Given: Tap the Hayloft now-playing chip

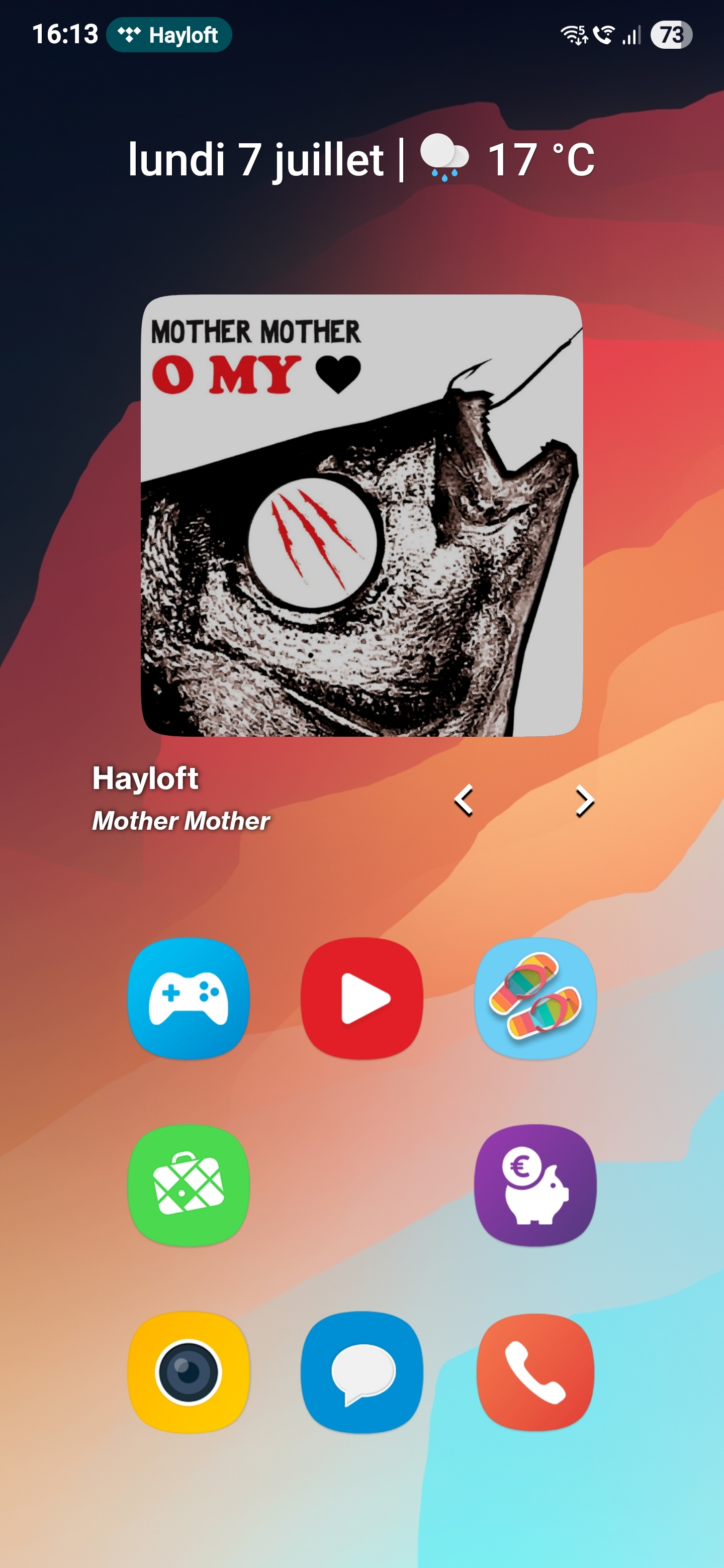Looking at the screenshot, I should point(168,35).
